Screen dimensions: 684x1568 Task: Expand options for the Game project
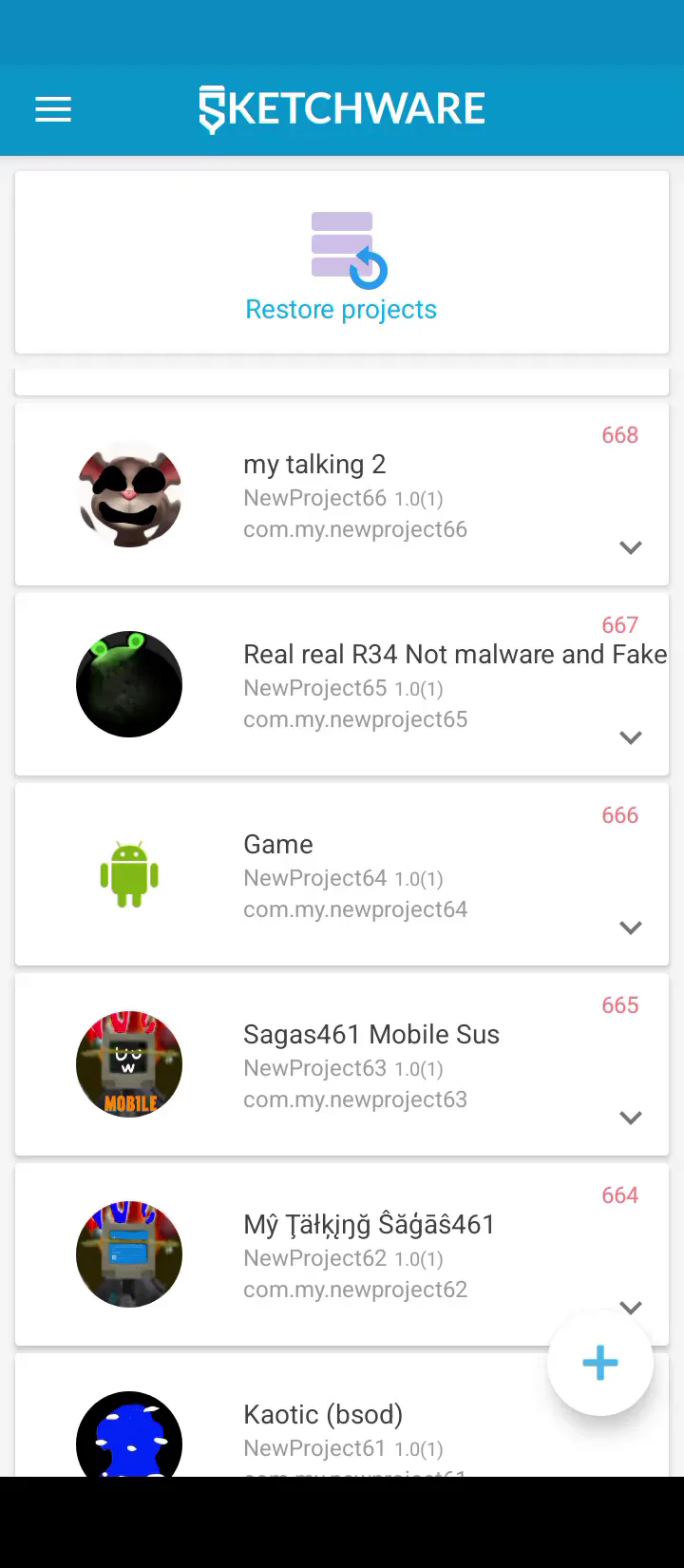pyautogui.click(x=631, y=927)
